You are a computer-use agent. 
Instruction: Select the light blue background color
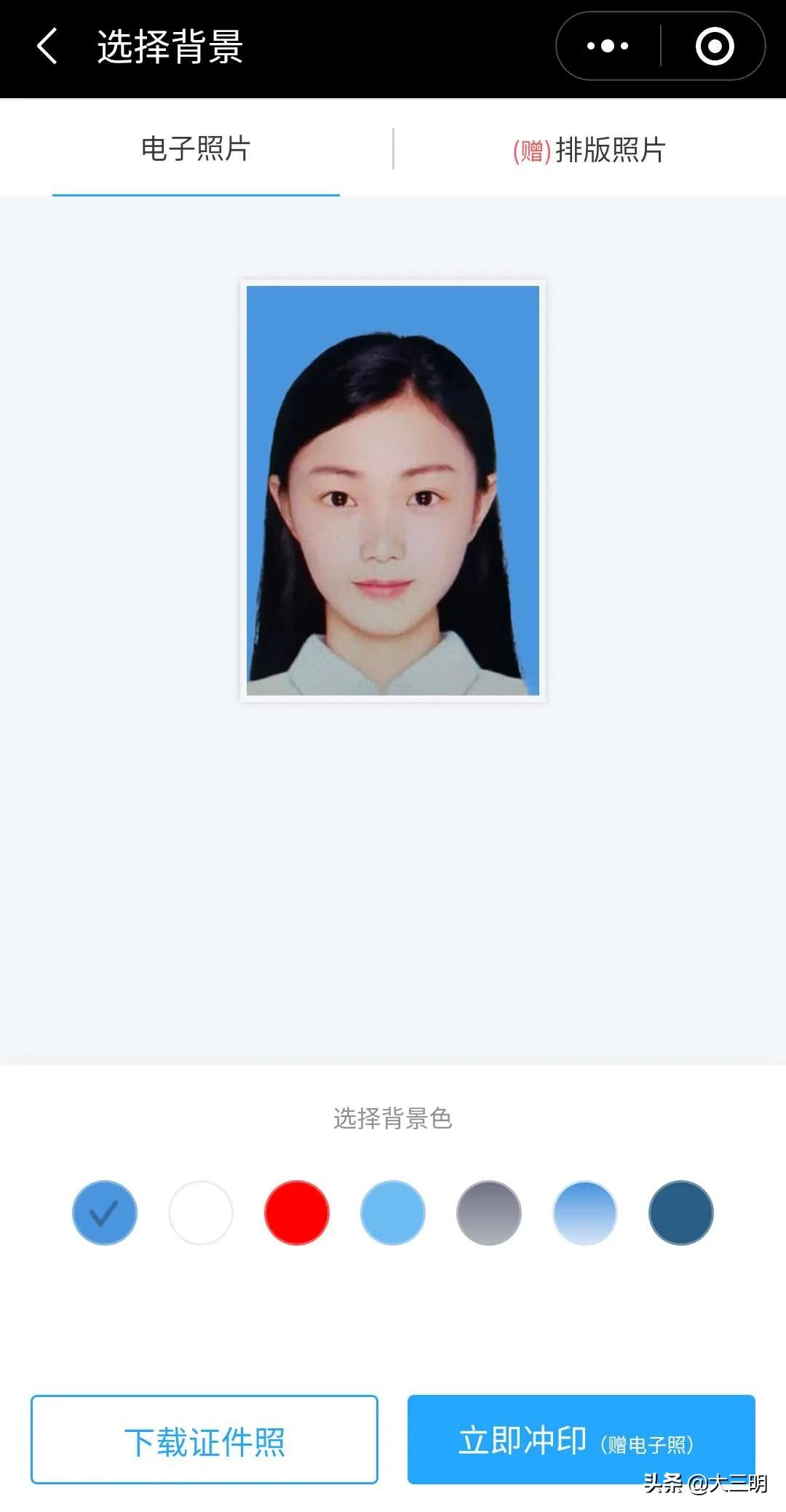click(392, 1212)
